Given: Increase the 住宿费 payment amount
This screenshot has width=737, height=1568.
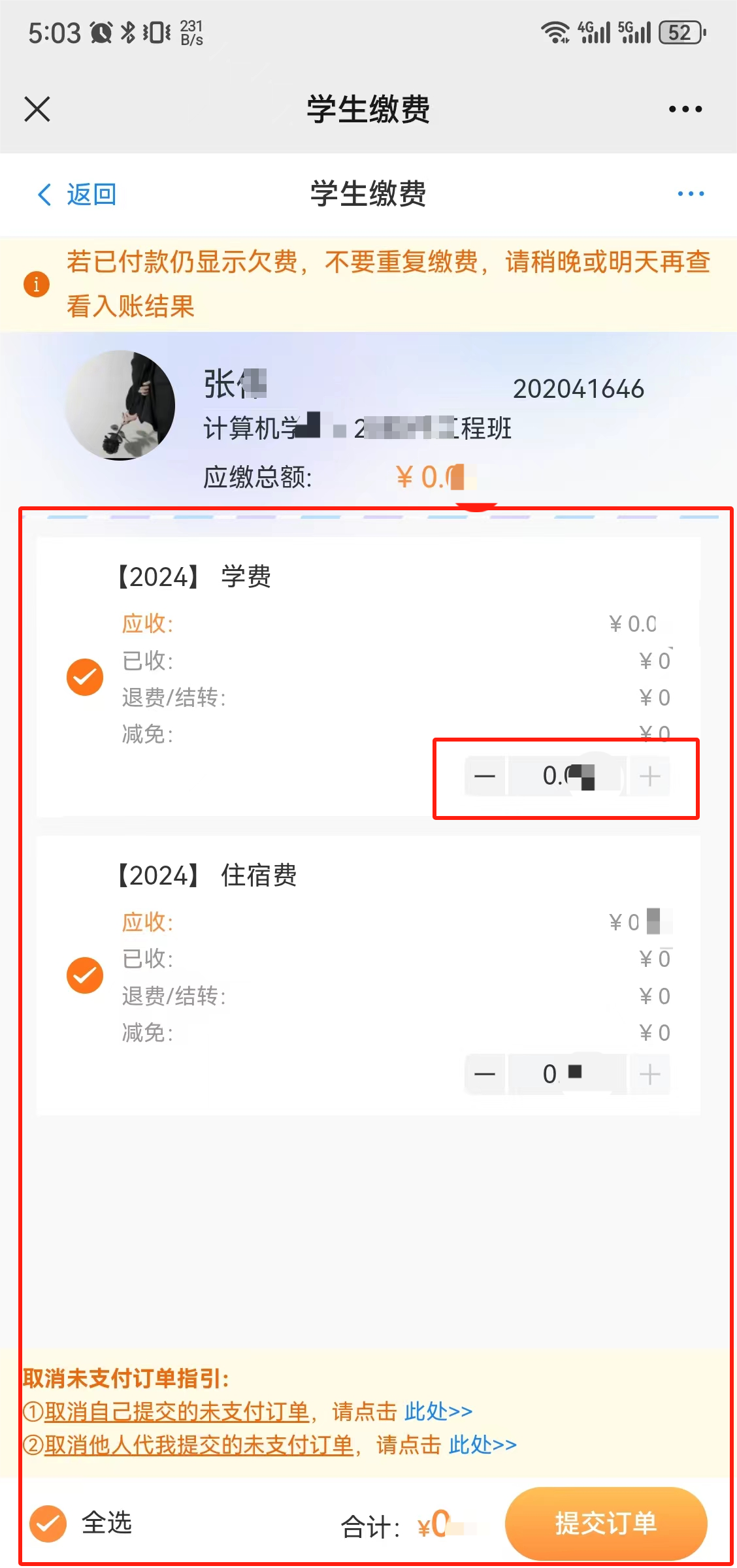Looking at the screenshot, I should click(649, 1074).
